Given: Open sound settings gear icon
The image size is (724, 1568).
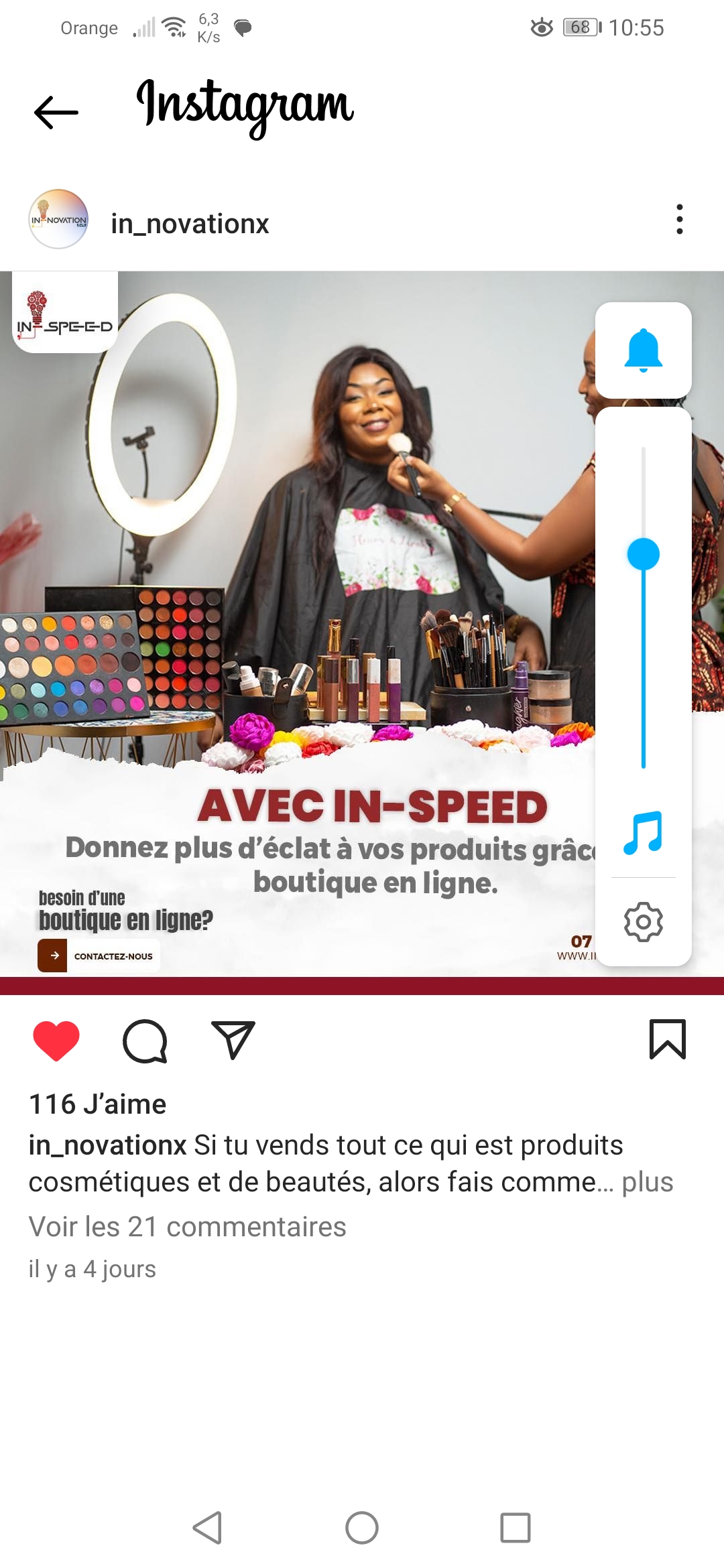Looking at the screenshot, I should 643,922.
